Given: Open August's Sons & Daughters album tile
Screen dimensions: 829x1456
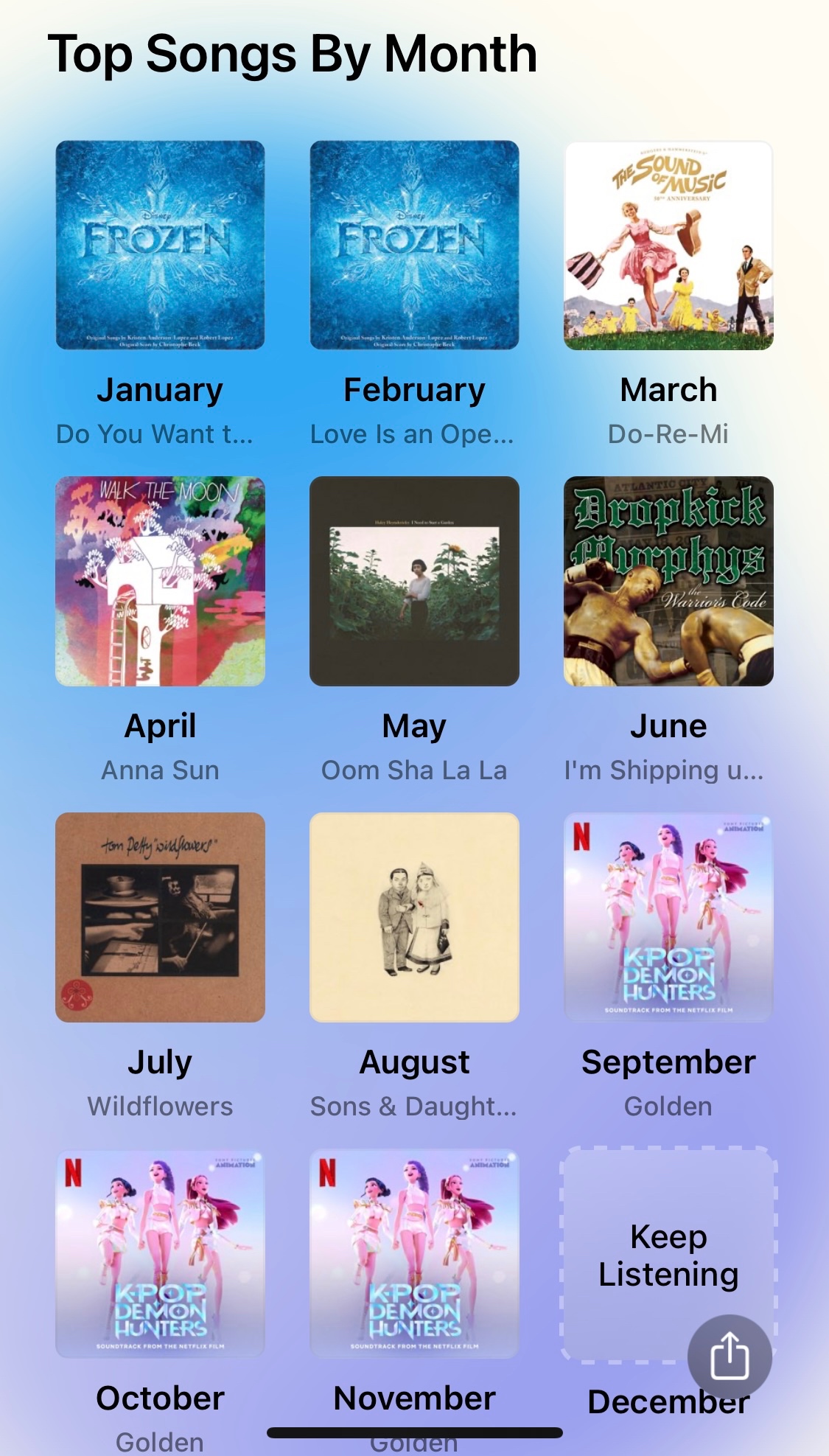Looking at the screenshot, I should (414, 917).
